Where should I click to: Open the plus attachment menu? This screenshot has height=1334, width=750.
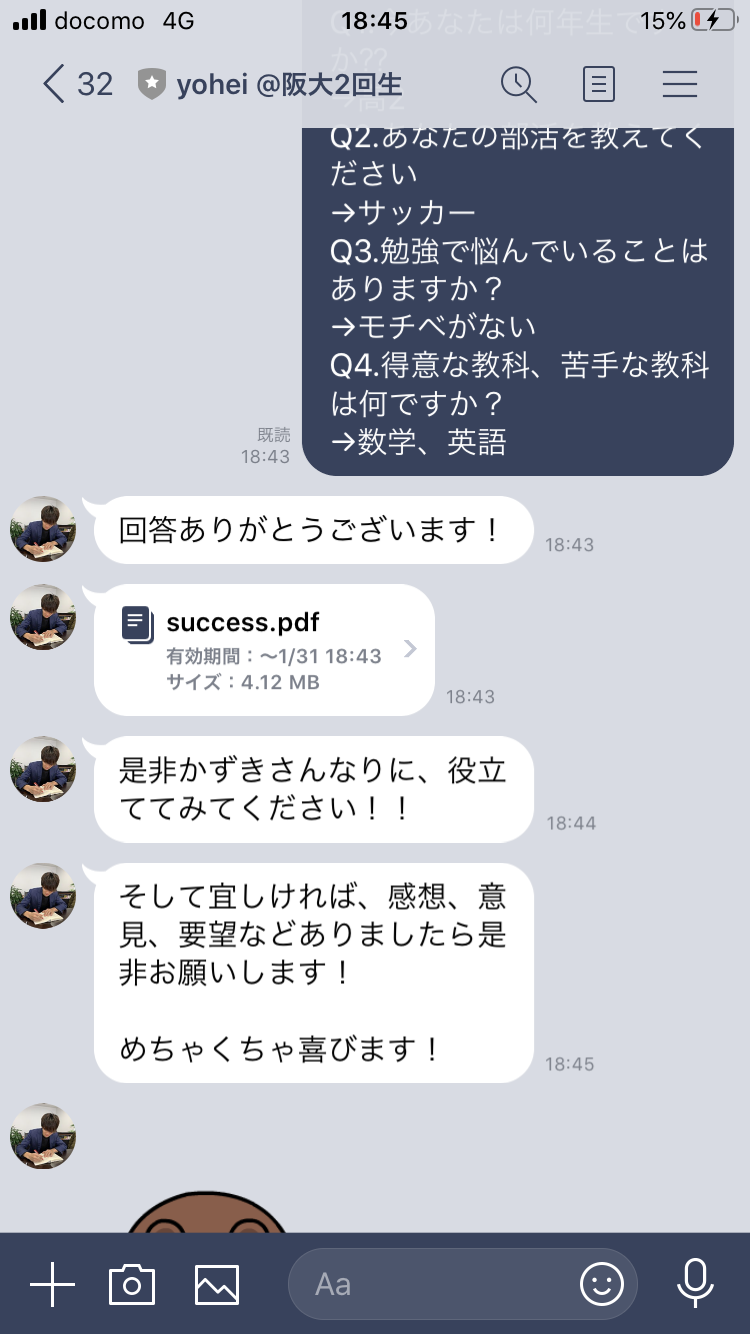52,1284
